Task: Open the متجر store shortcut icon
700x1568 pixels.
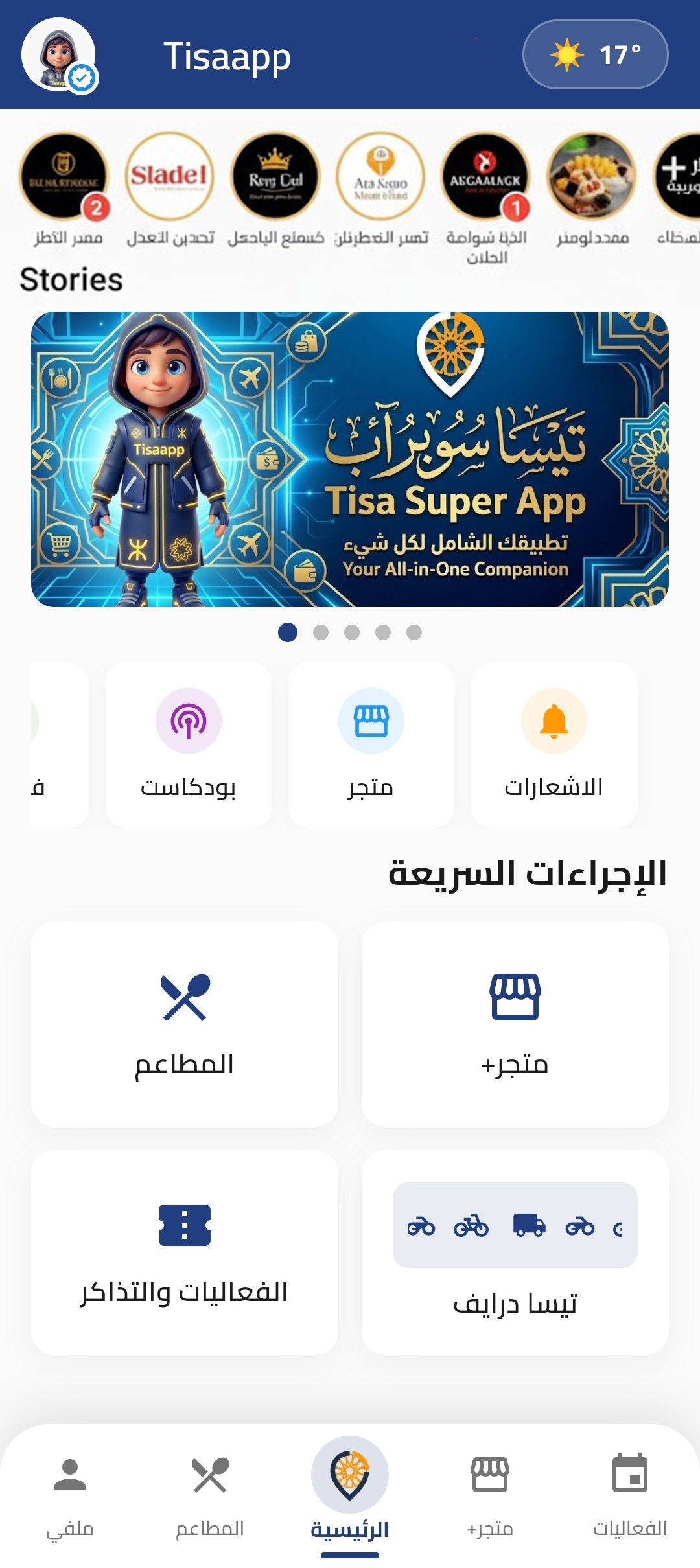Action: click(x=371, y=722)
